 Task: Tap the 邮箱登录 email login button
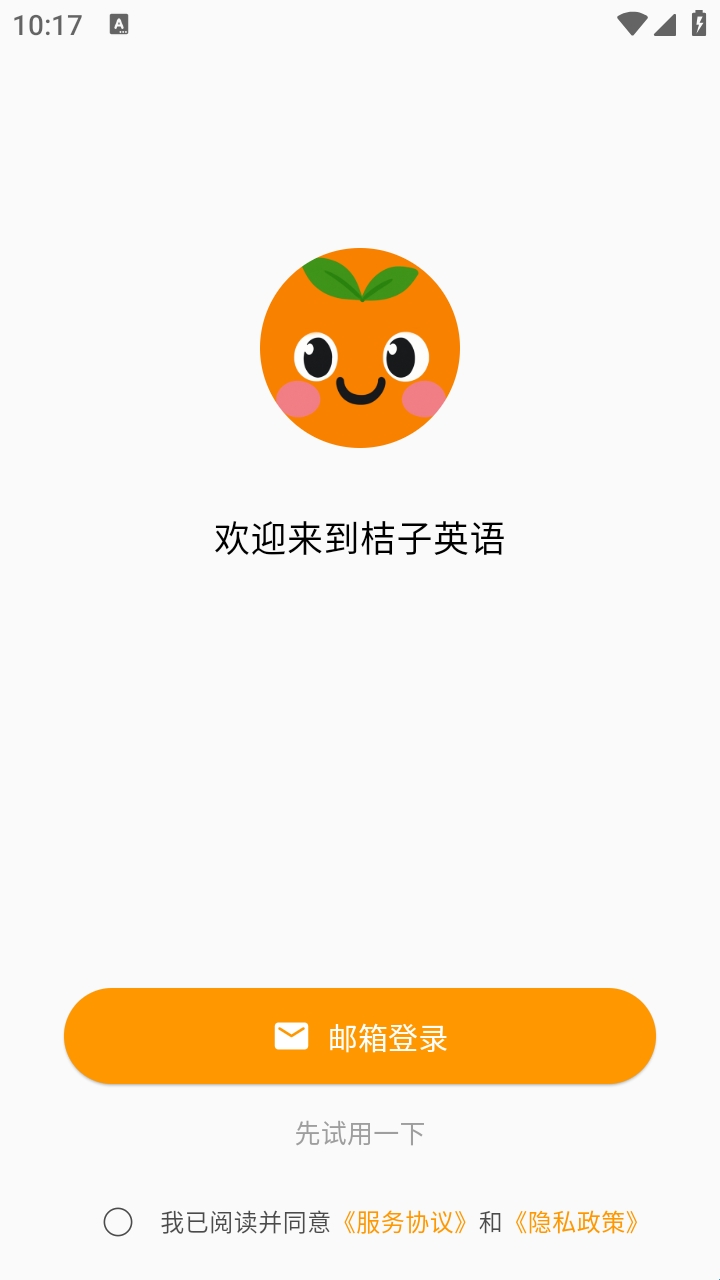tap(360, 1036)
